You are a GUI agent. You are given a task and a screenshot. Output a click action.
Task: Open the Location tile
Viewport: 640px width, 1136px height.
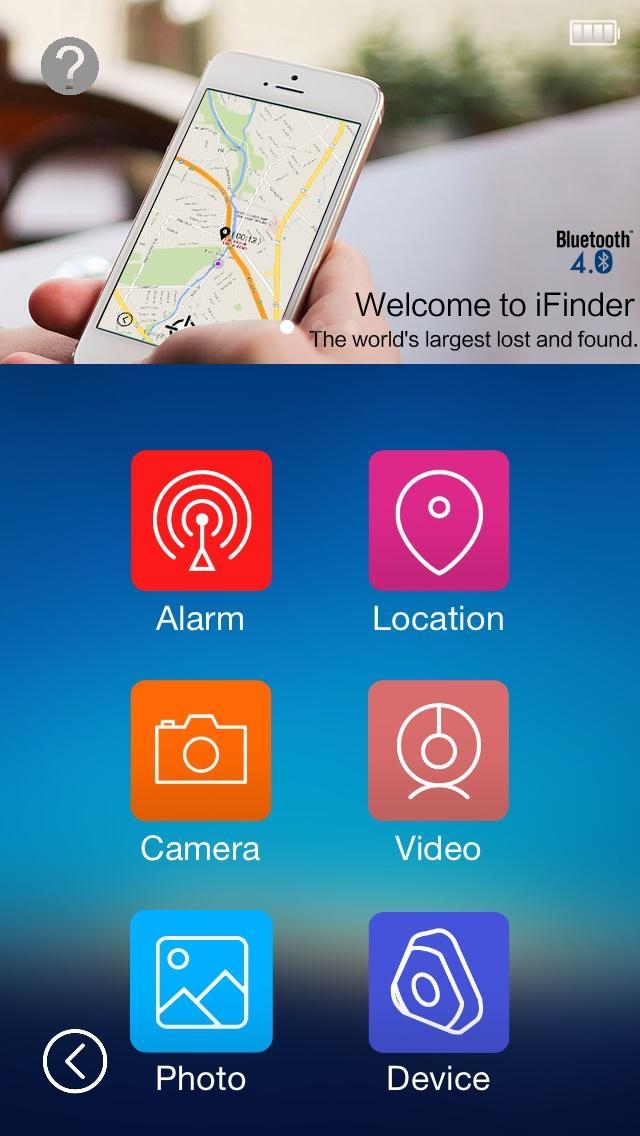pos(438,520)
